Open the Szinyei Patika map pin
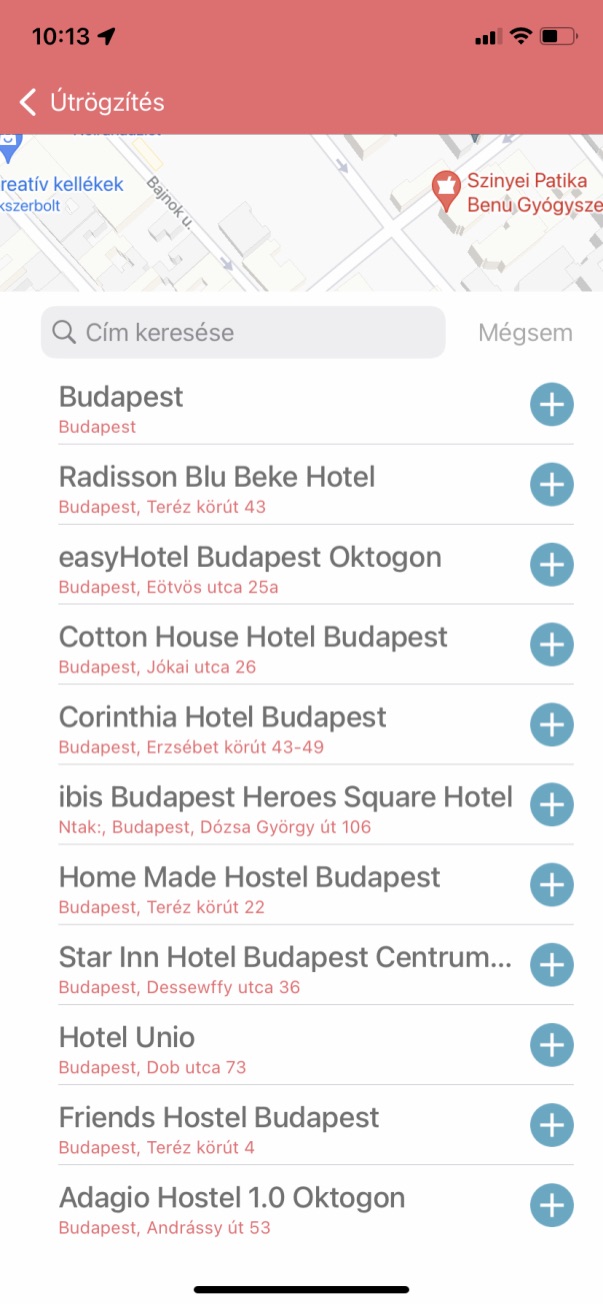 click(x=445, y=188)
